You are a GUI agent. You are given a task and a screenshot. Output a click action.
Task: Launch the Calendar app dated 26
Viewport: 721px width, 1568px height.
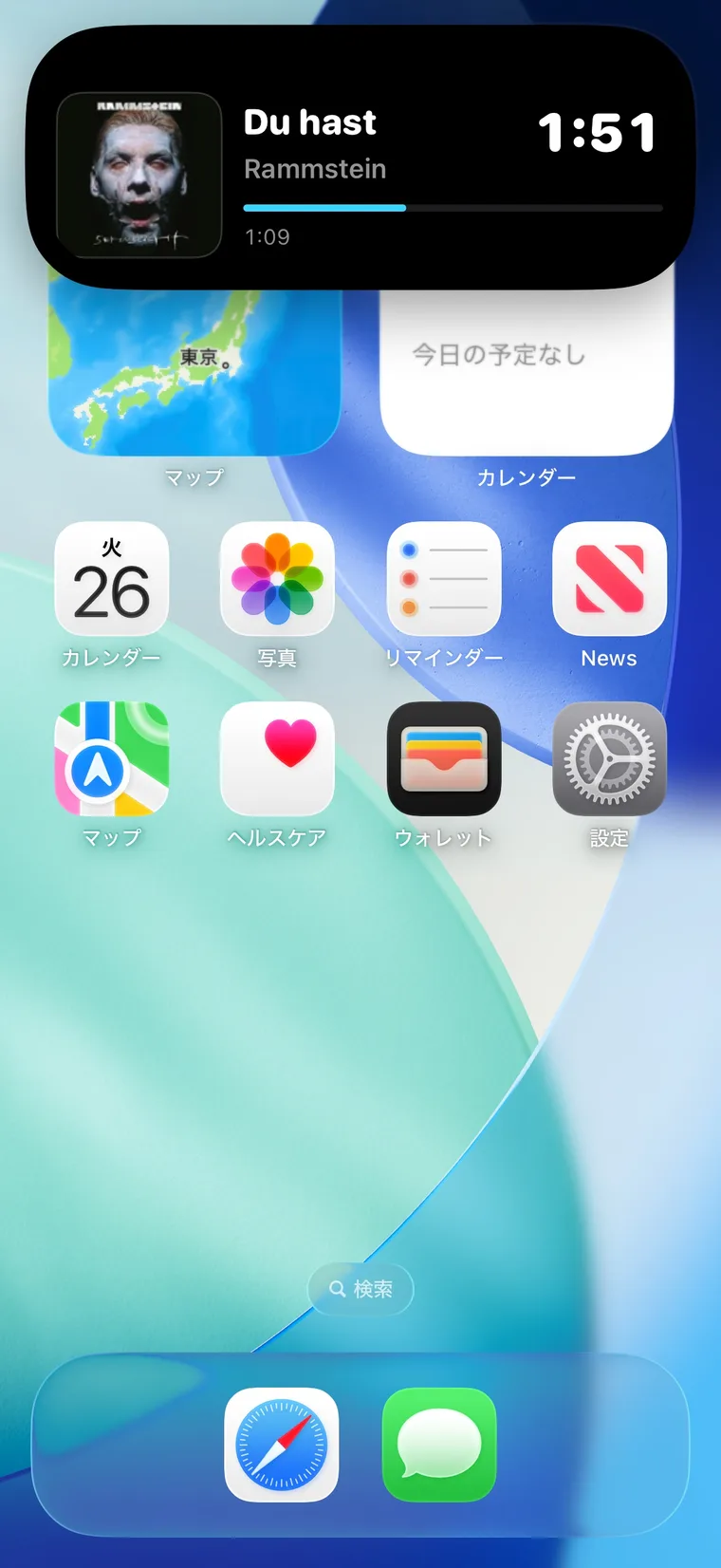pos(112,579)
